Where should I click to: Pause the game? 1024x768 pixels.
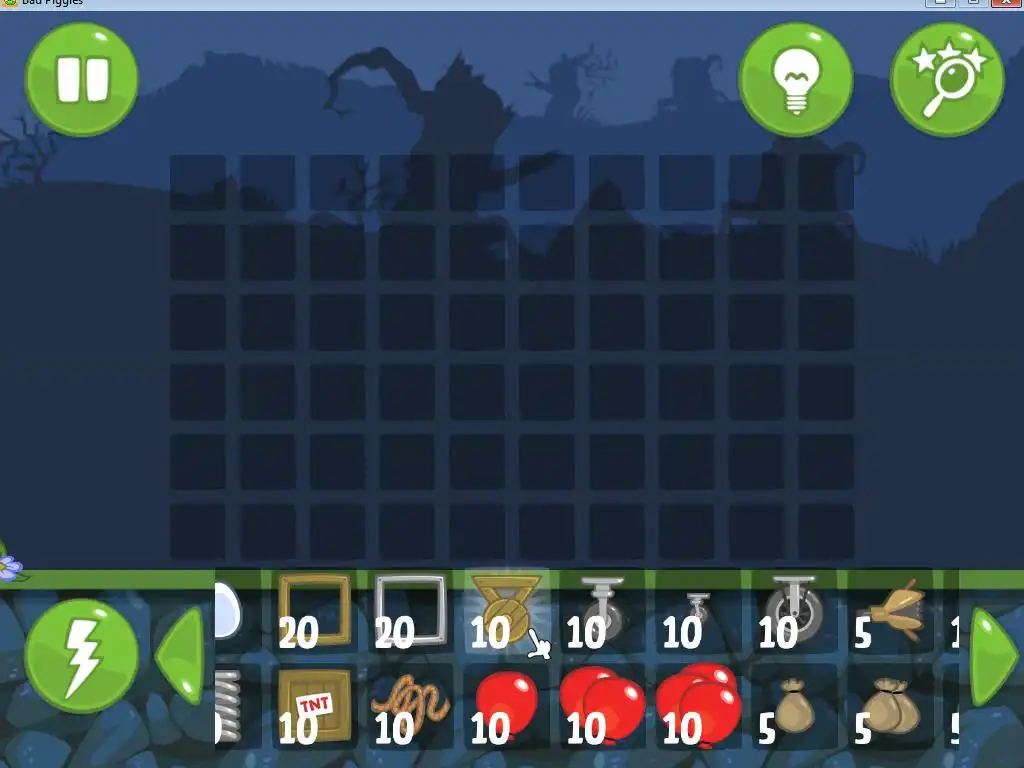[x=81, y=79]
